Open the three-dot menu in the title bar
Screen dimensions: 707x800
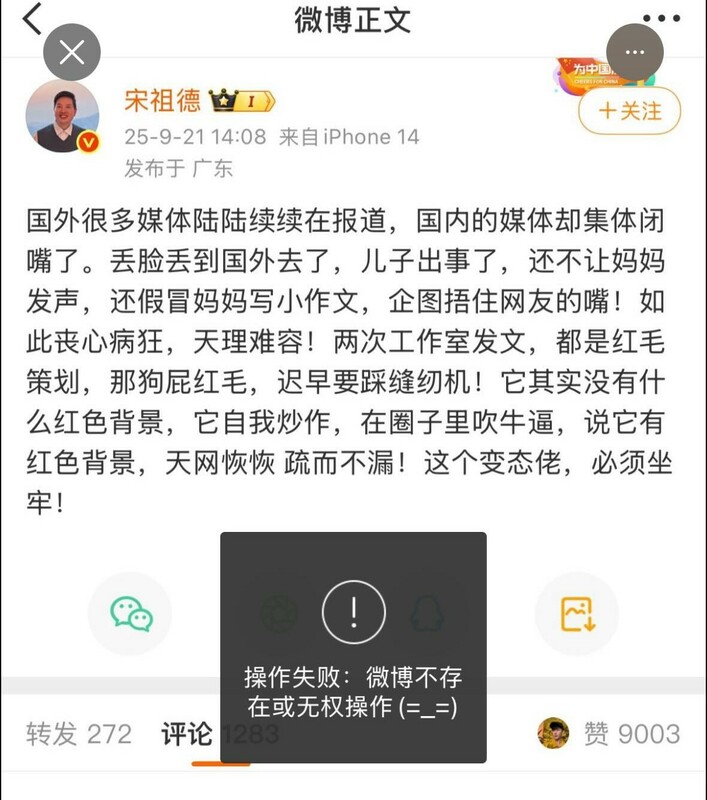[x=661, y=18]
